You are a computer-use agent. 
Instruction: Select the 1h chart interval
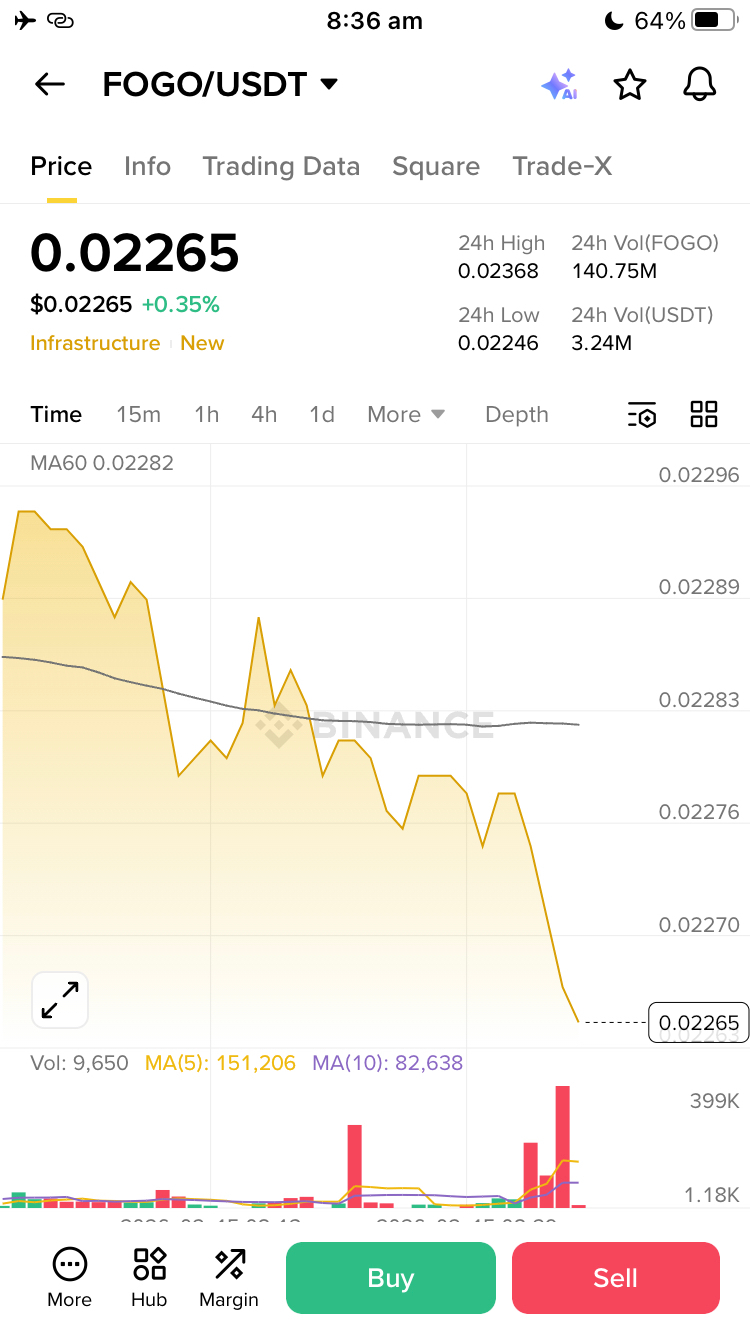coord(207,414)
